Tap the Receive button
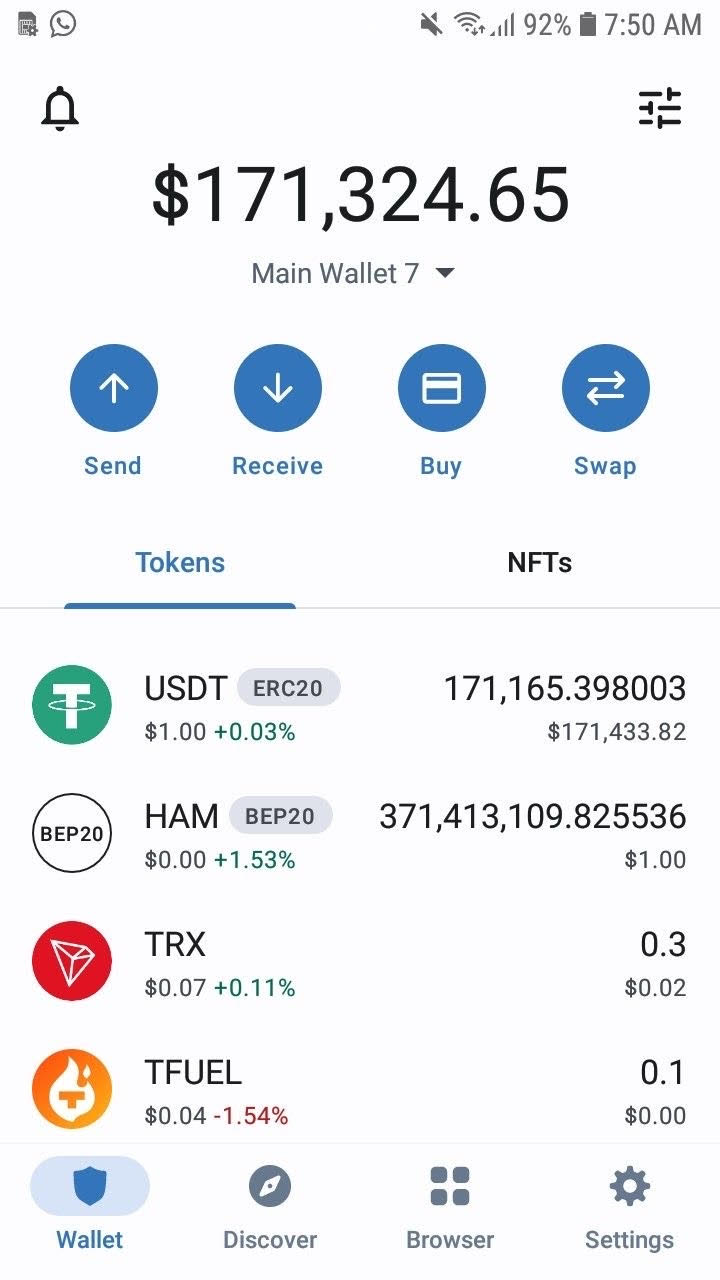 coord(277,388)
